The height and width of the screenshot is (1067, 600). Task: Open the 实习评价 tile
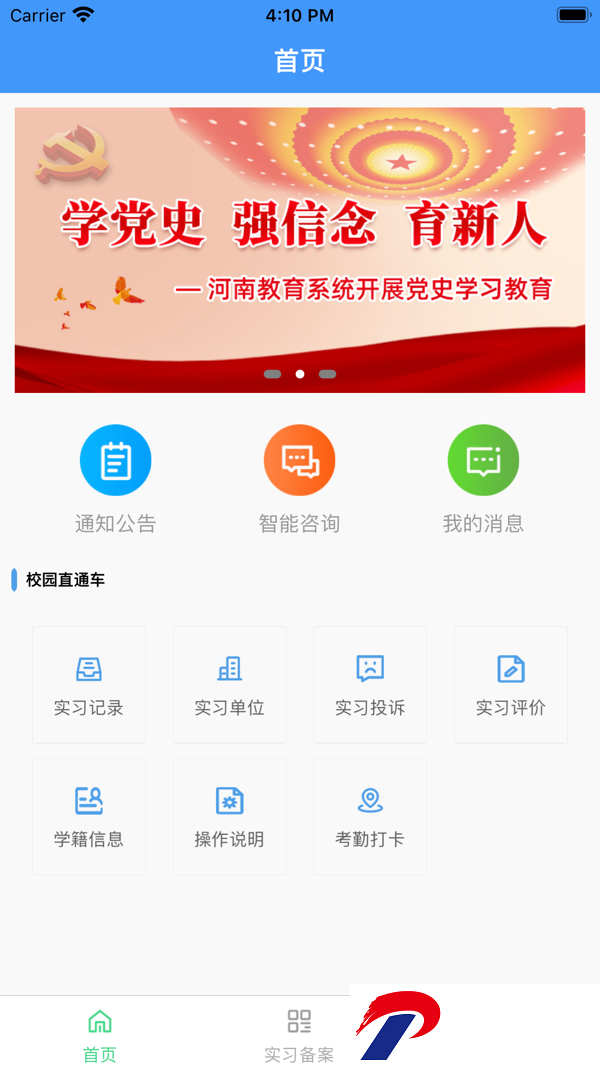tap(511, 685)
